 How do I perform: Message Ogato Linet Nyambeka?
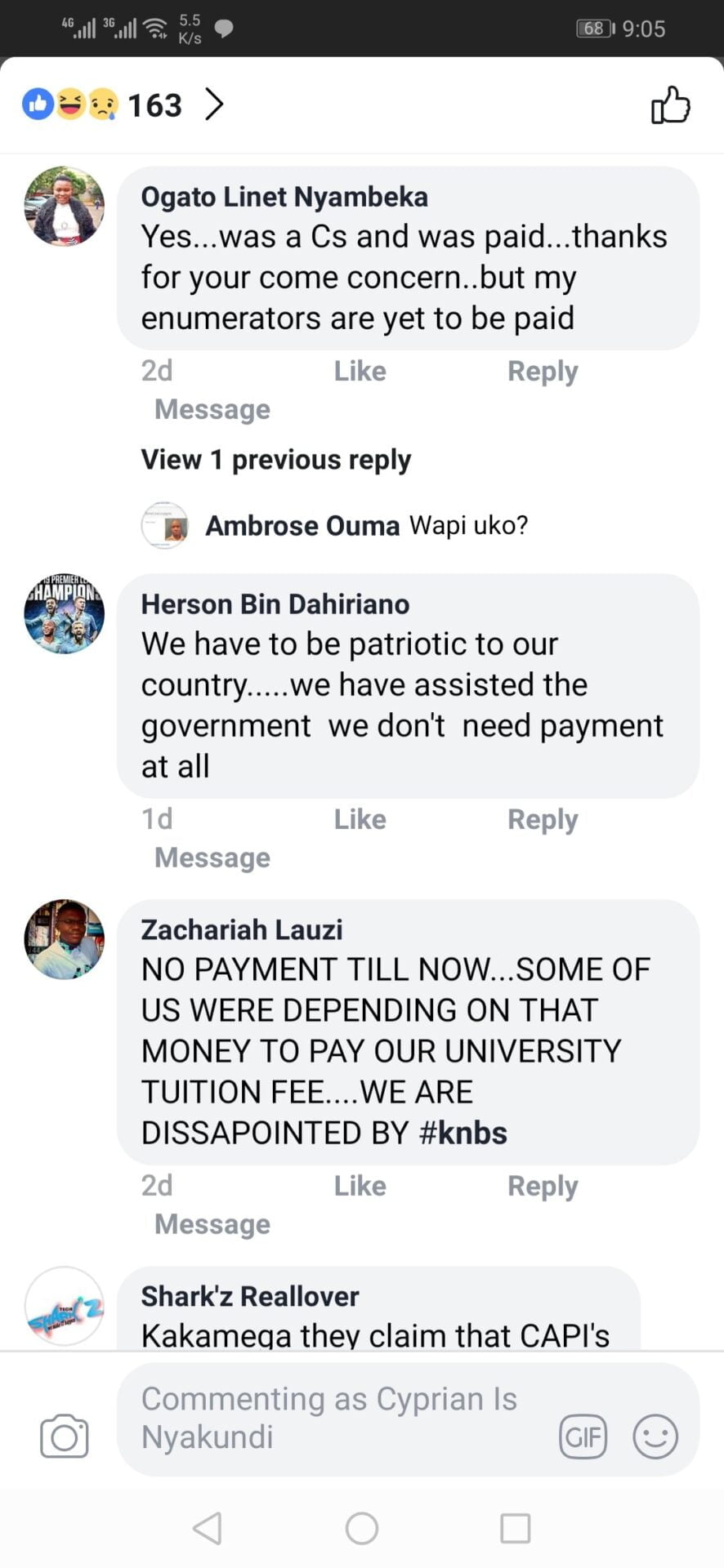pyautogui.click(x=212, y=409)
